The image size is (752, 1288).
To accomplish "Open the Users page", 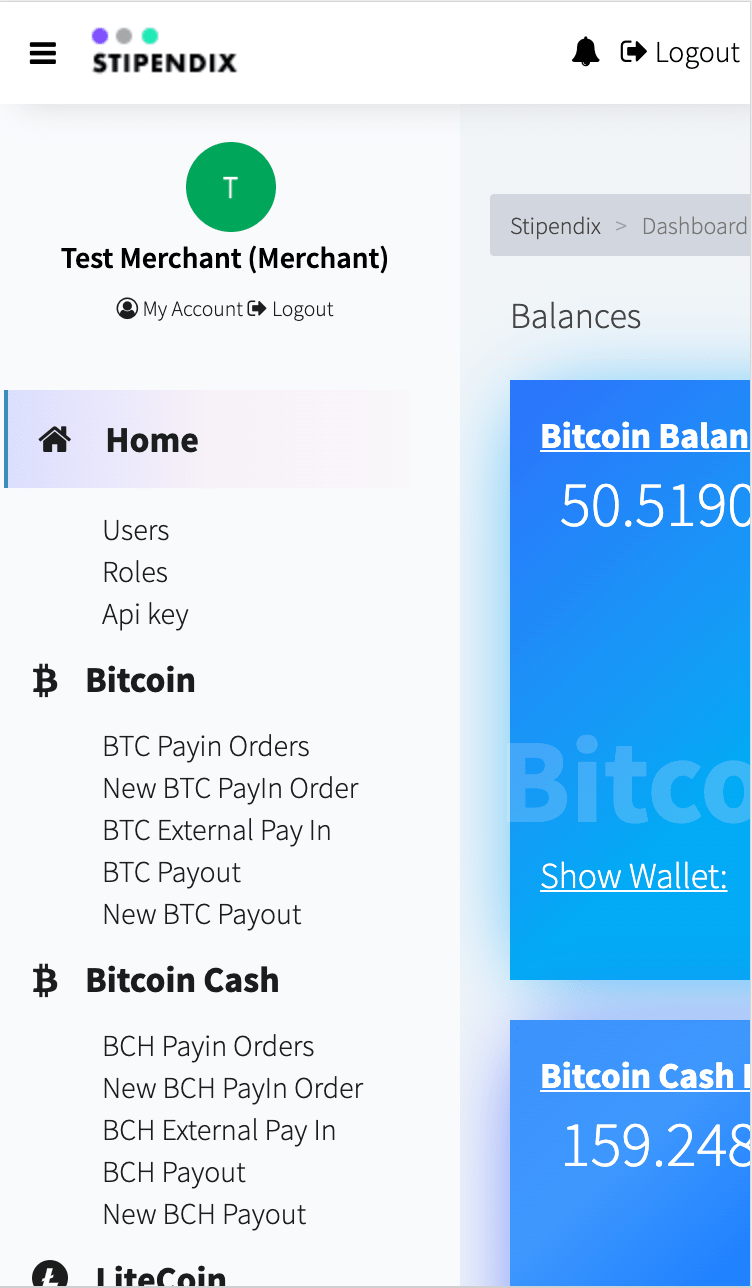I will click(x=136, y=530).
